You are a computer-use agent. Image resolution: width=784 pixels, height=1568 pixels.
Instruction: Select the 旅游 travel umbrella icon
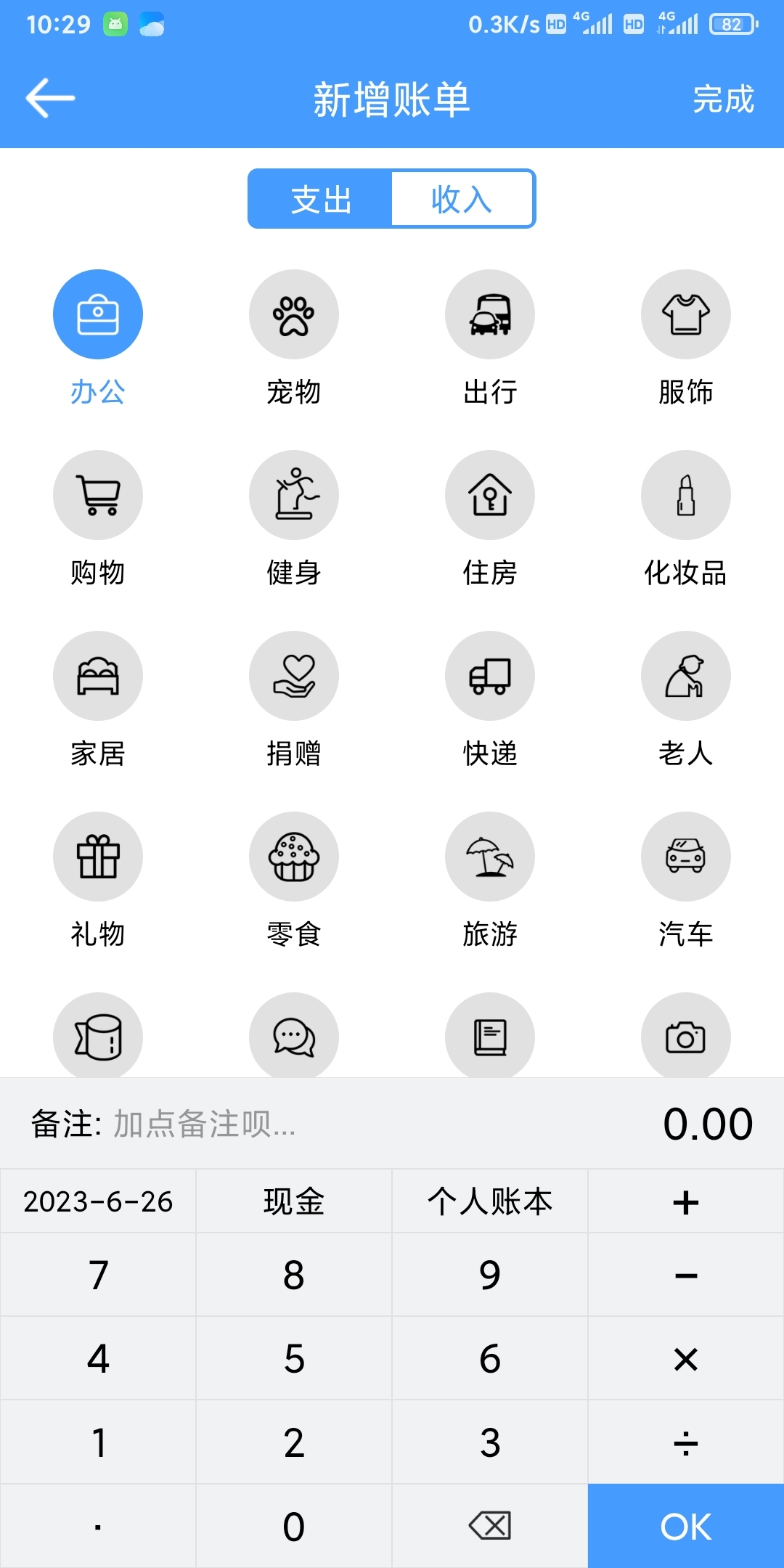click(490, 857)
